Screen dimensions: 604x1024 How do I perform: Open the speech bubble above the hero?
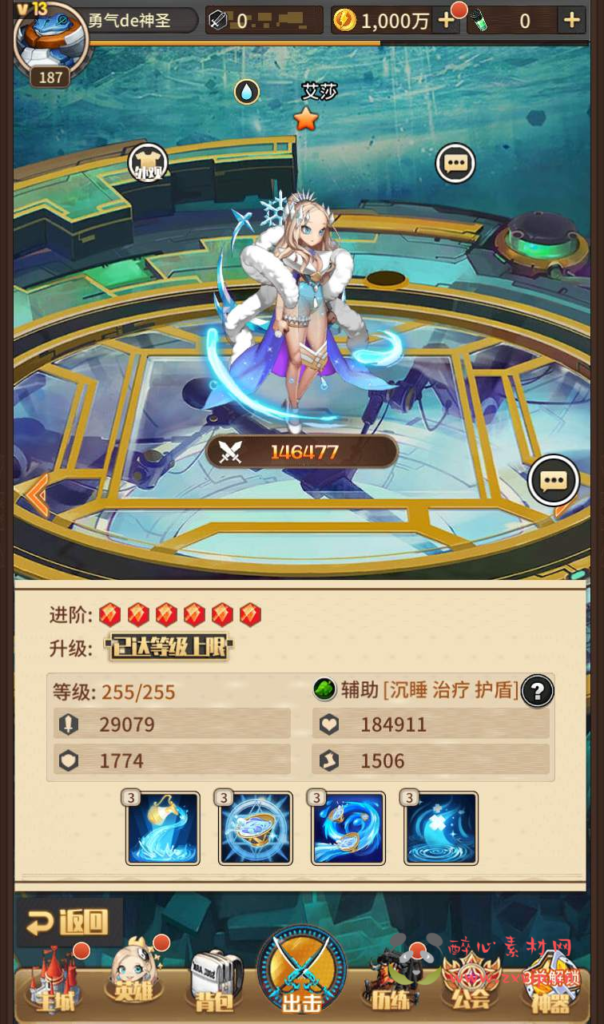click(x=455, y=162)
